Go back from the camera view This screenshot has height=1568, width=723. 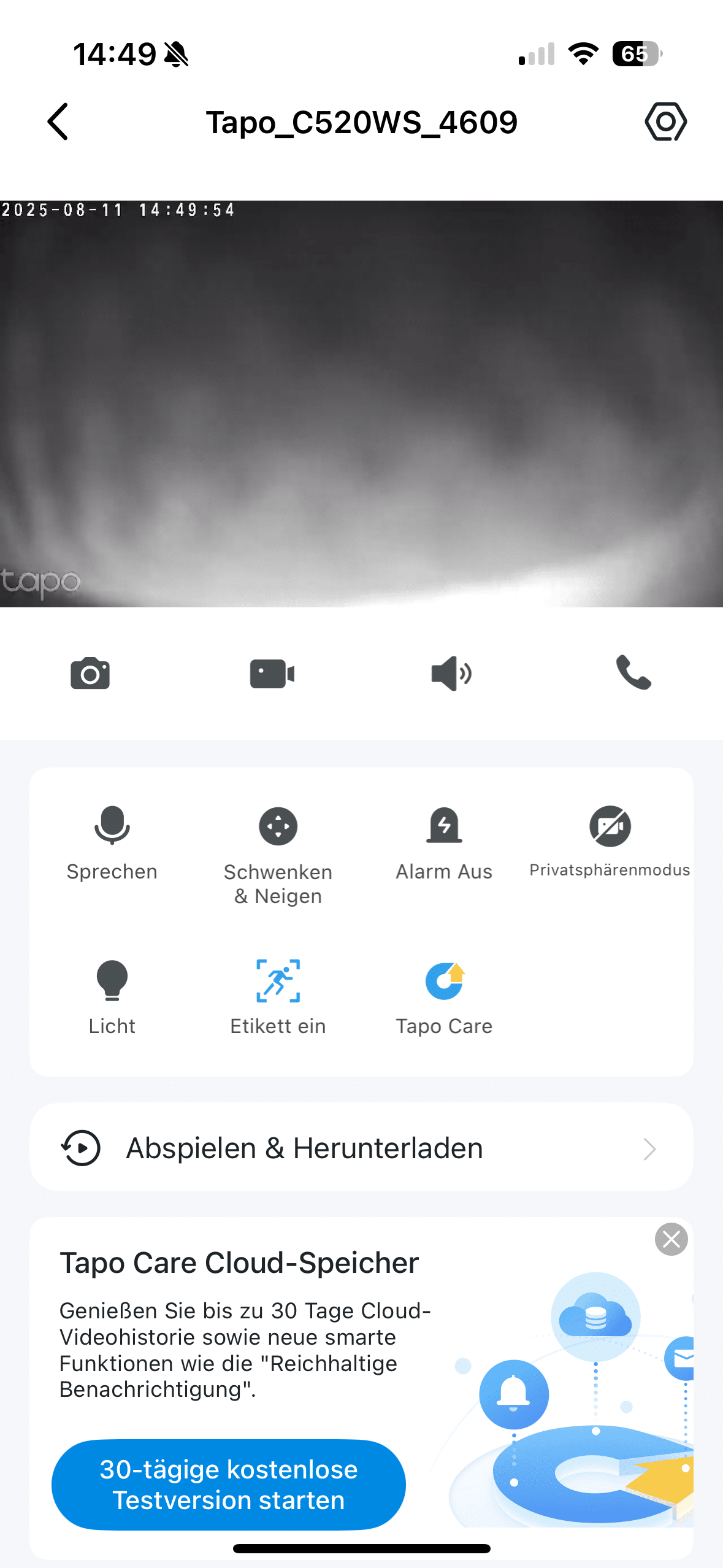pos(58,122)
